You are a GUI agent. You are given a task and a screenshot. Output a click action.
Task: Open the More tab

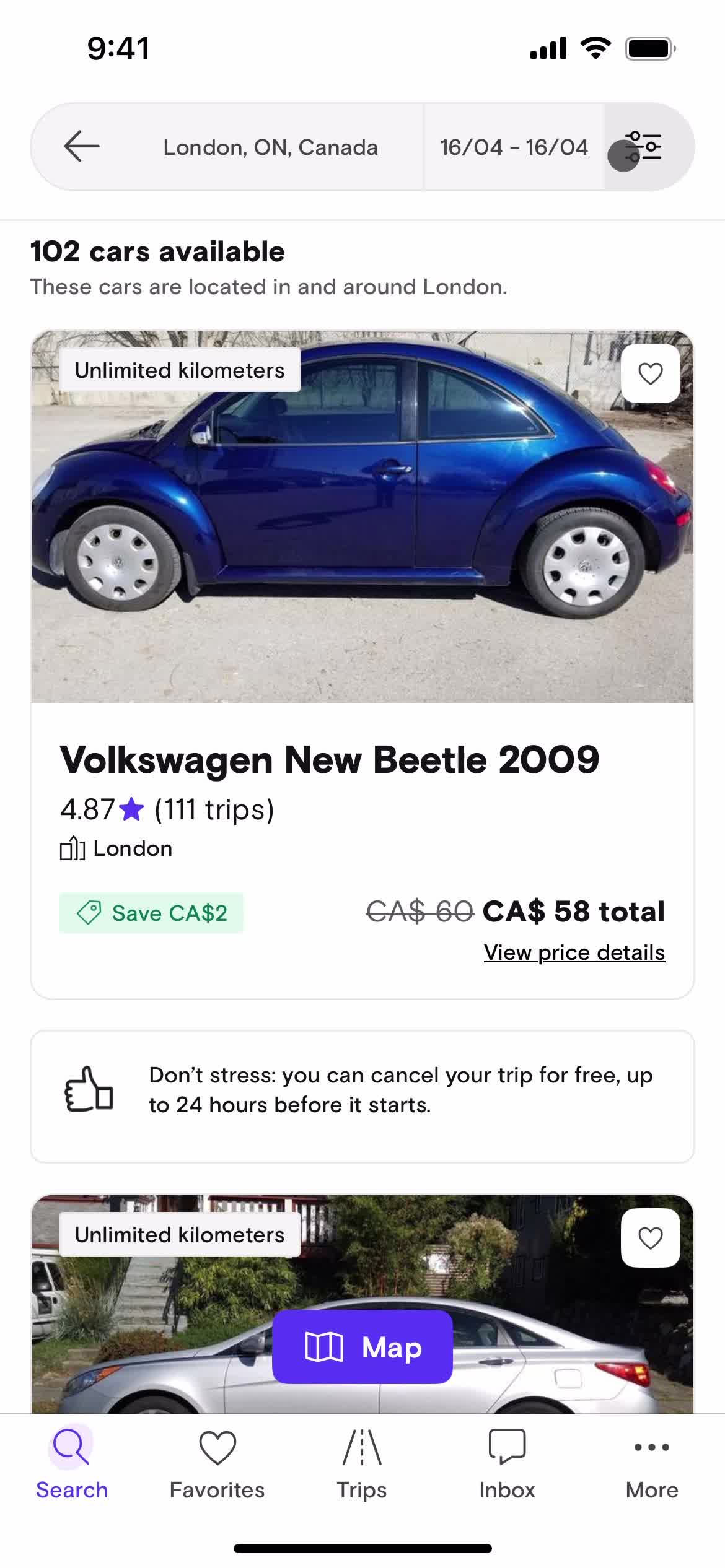(x=651, y=1464)
